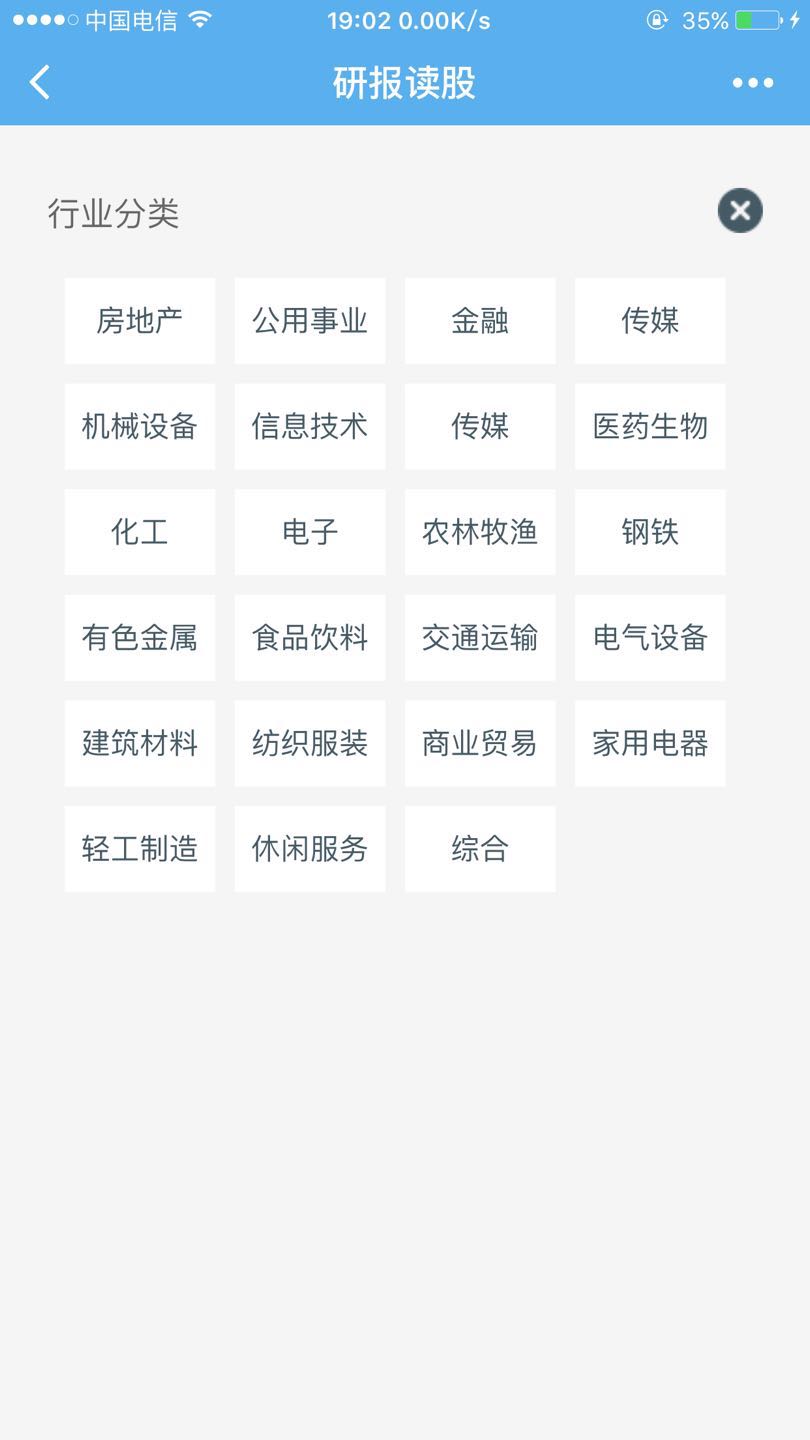Close the 行业分类 panel
The width and height of the screenshot is (810, 1440).
click(x=740, y=210)
